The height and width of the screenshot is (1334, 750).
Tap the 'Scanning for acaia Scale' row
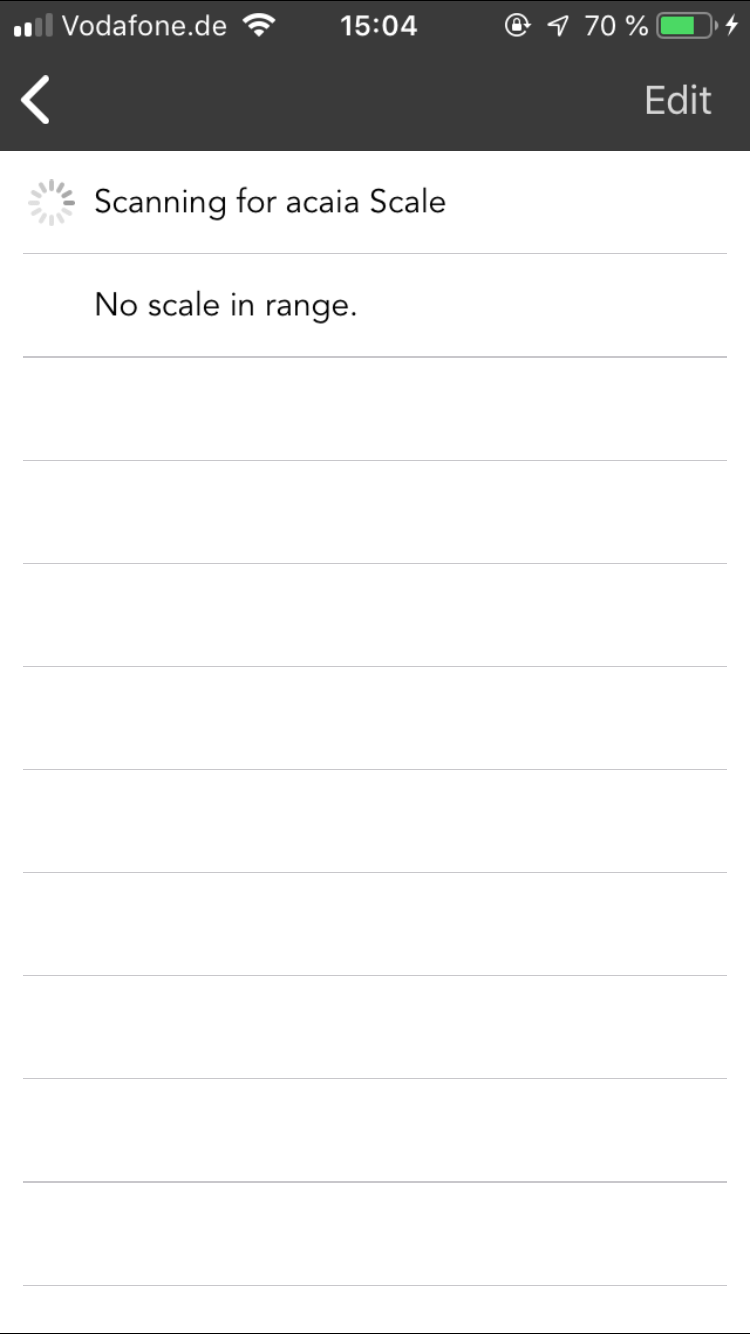(x=270, y=201)
